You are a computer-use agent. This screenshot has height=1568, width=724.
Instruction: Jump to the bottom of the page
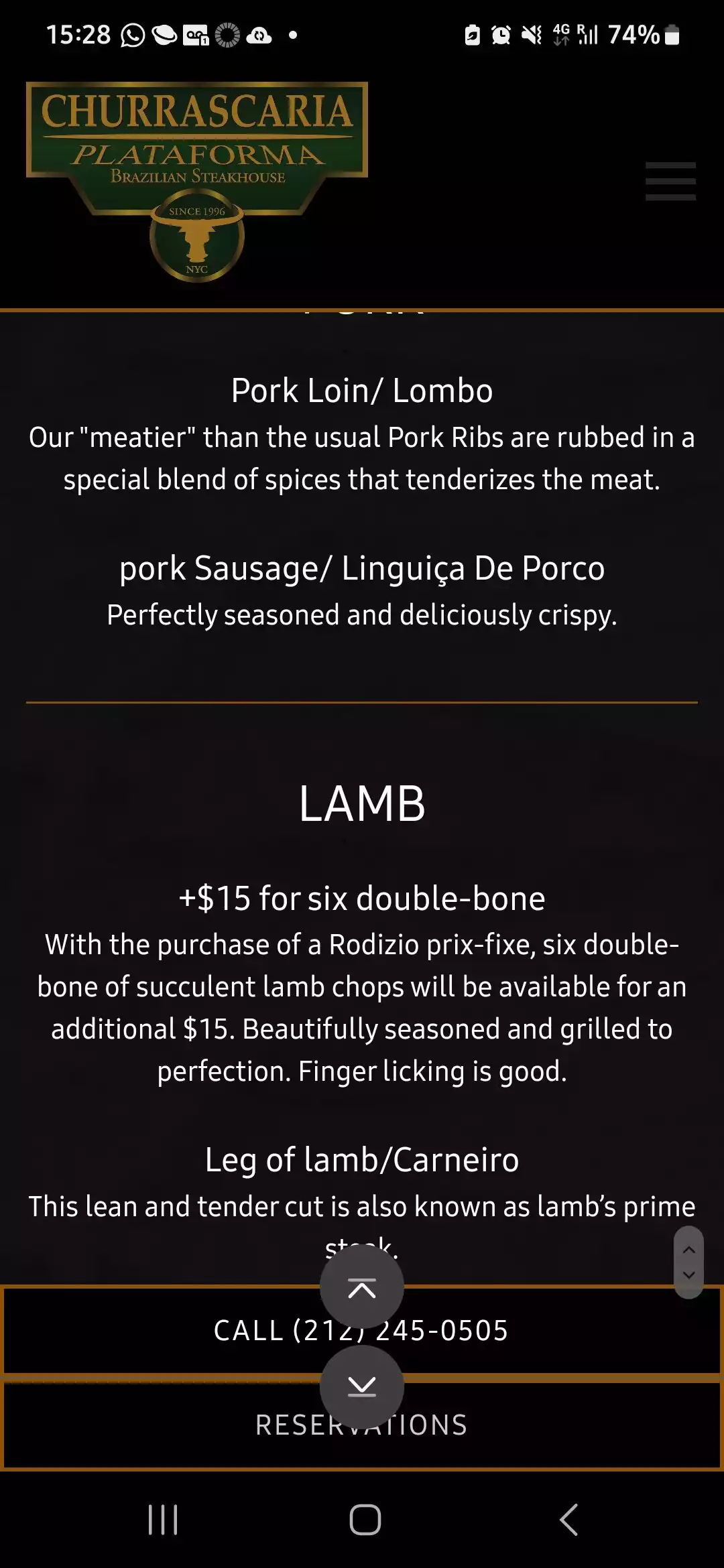tap(362, 1386)
